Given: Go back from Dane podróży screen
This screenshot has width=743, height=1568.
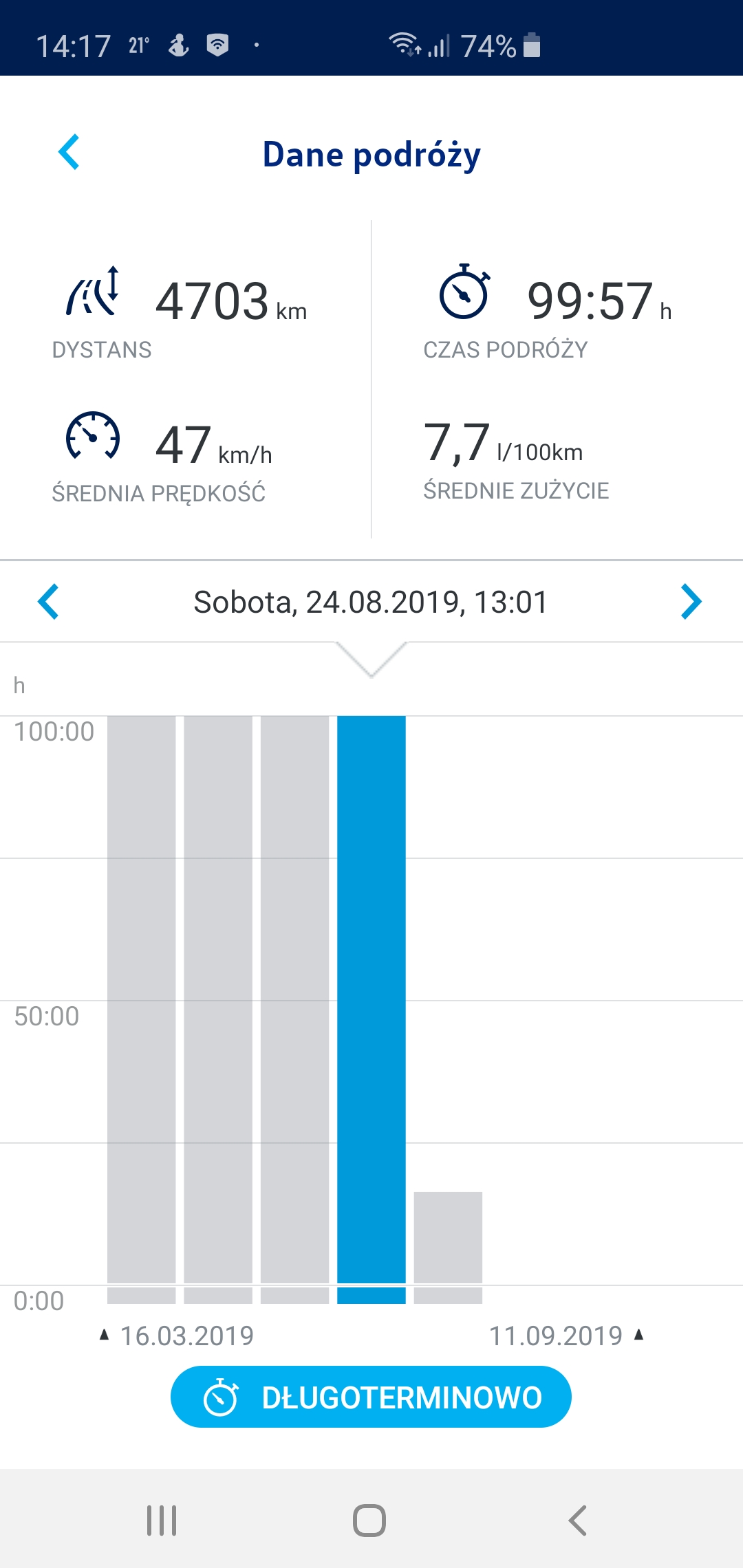Looking at the screenshot, I should (69, 152).
